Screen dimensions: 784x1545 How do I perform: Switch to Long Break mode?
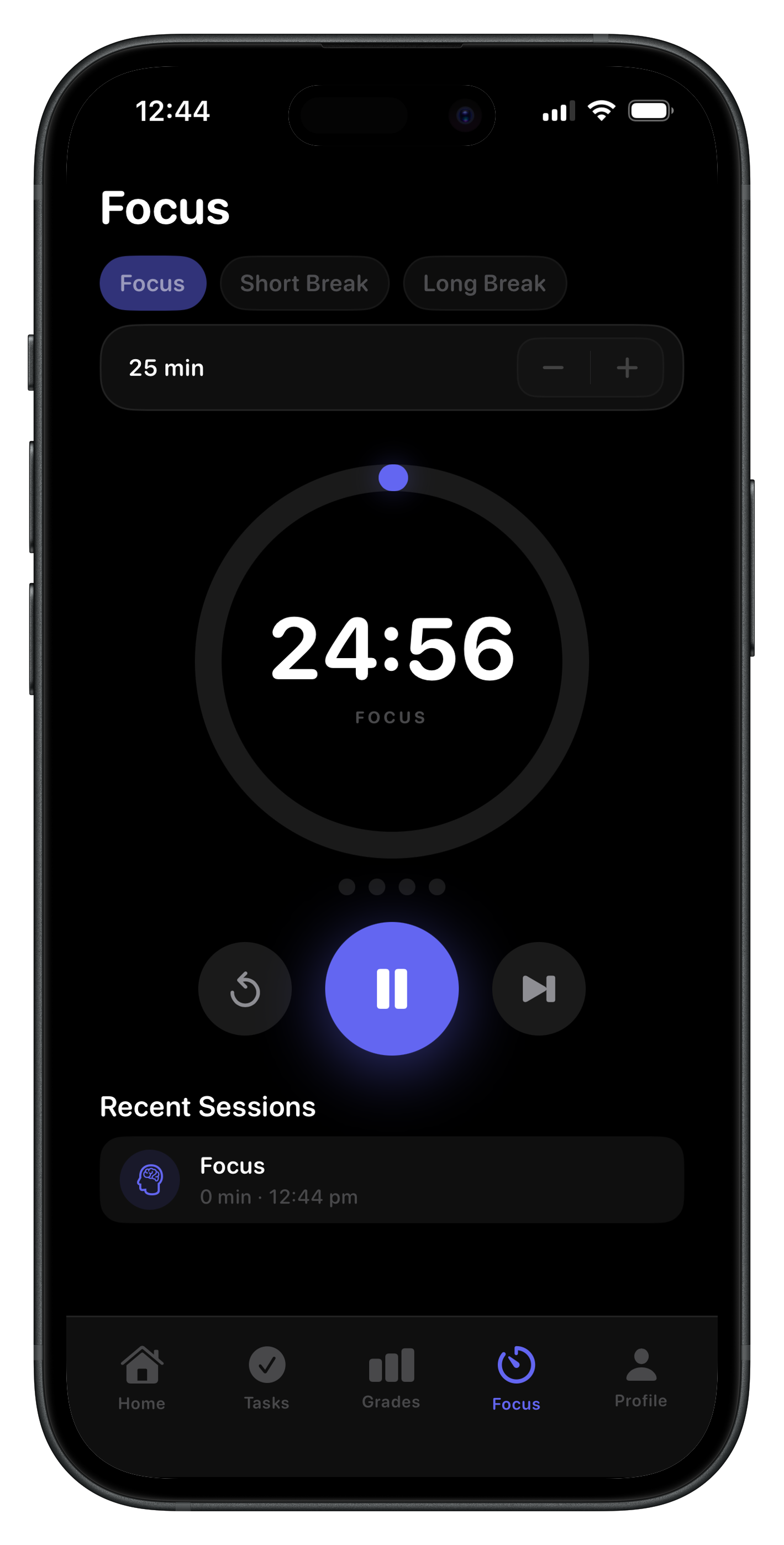point(484,283)
